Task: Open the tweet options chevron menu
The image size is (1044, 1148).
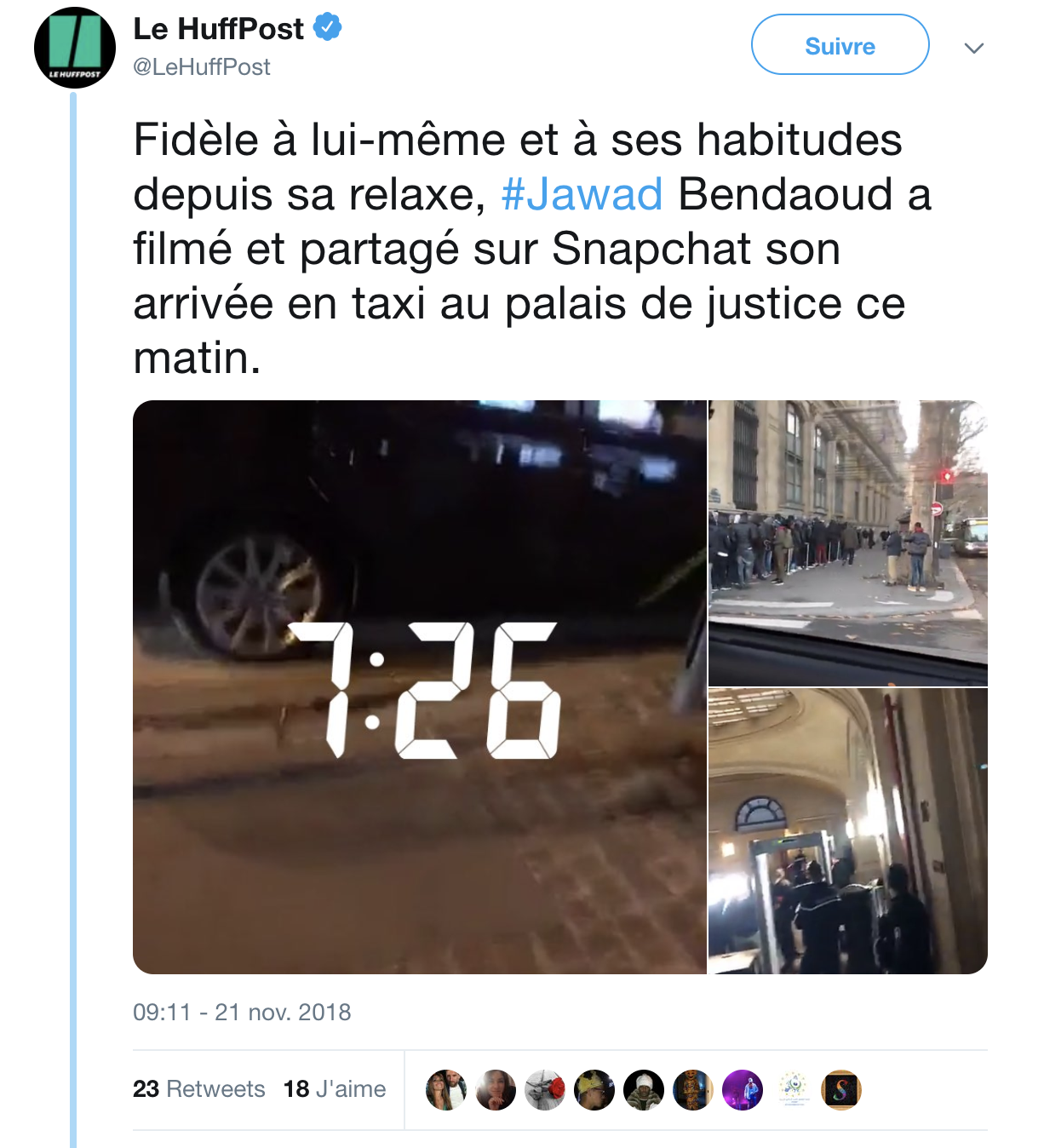Action: 973,48
